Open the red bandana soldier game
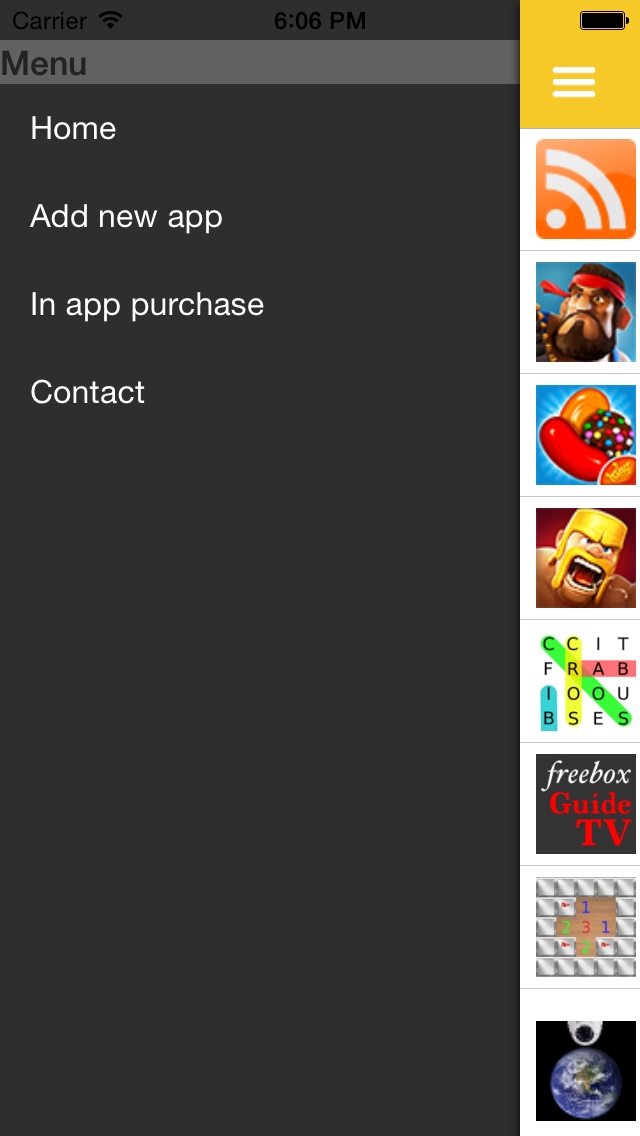This screenshot has width=640, height=1136. pyautogui.click(x=585, y=312)
